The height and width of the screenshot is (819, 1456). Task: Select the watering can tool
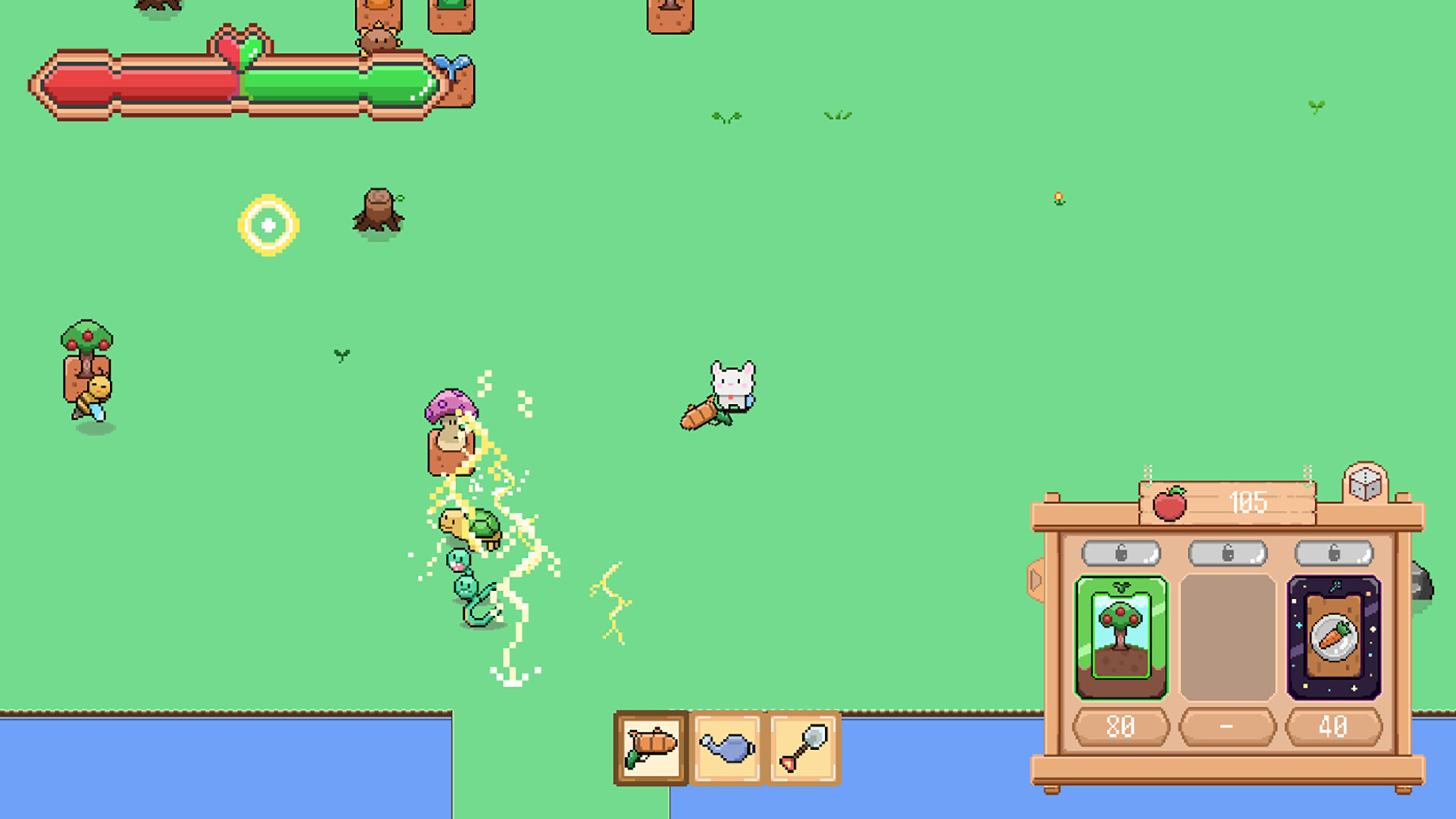pos(727,748)
